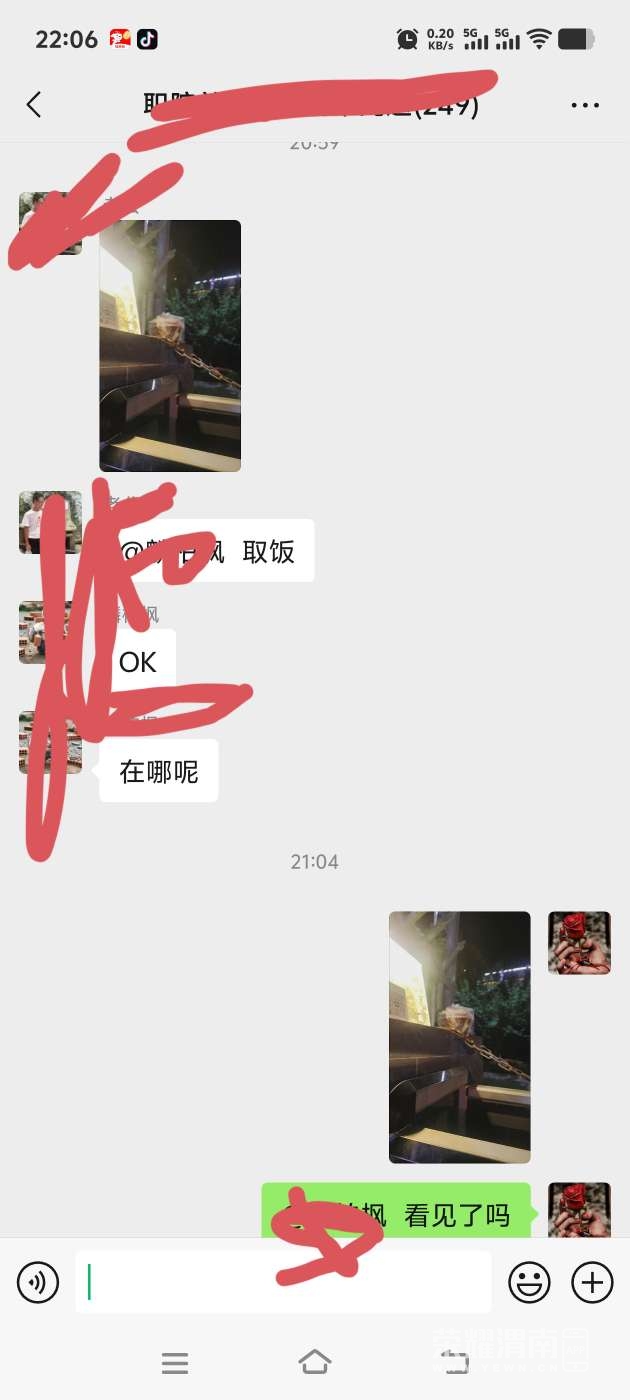Image resolution: width=630 pixels, height=1400 pixels.
Task: Open the emoji picker
Action: tap(529, 1282)
